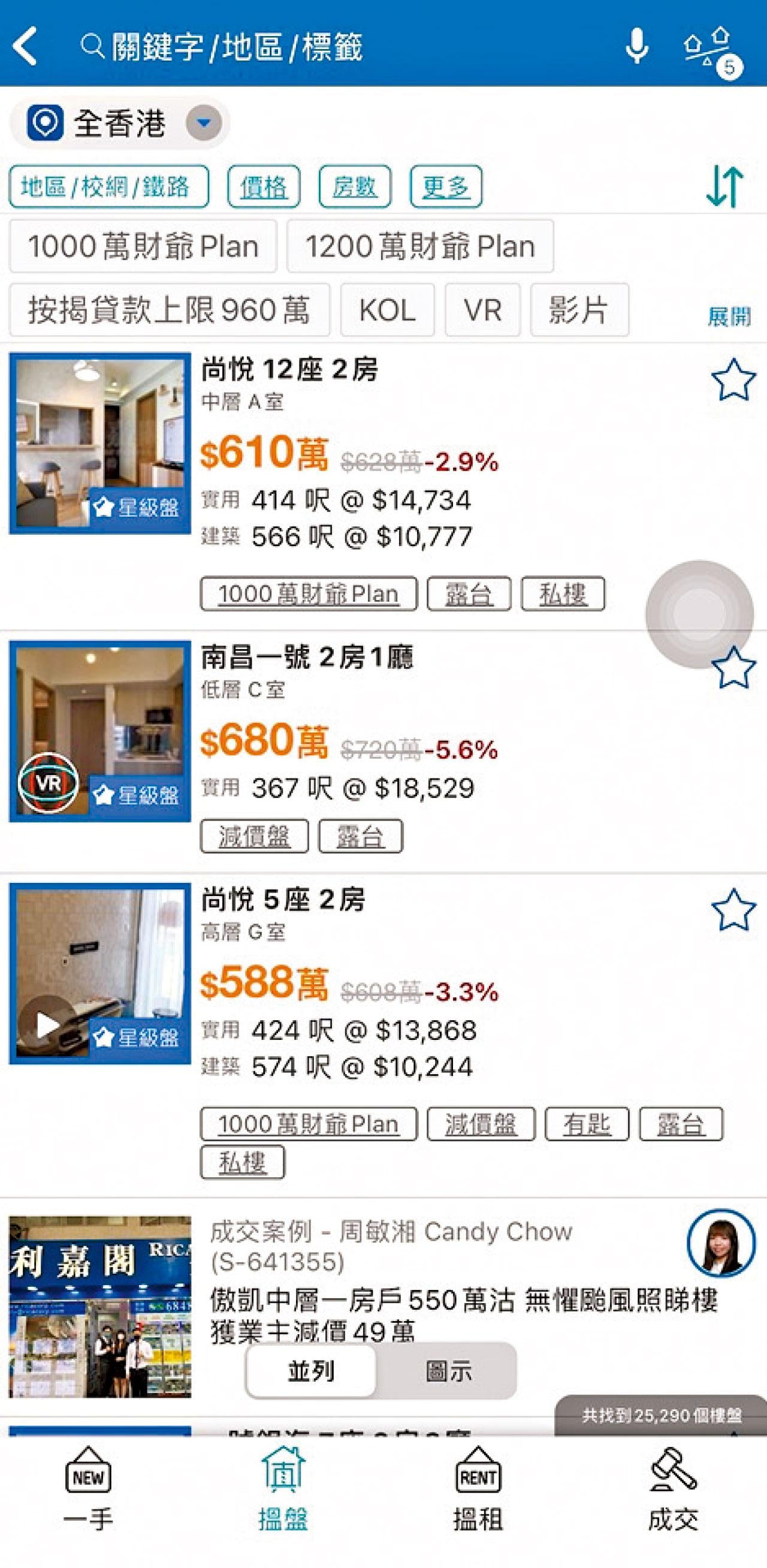Screen dimensions: 767x1568
Task: Open the sort order arrows
Action: [x=724, y=186]
